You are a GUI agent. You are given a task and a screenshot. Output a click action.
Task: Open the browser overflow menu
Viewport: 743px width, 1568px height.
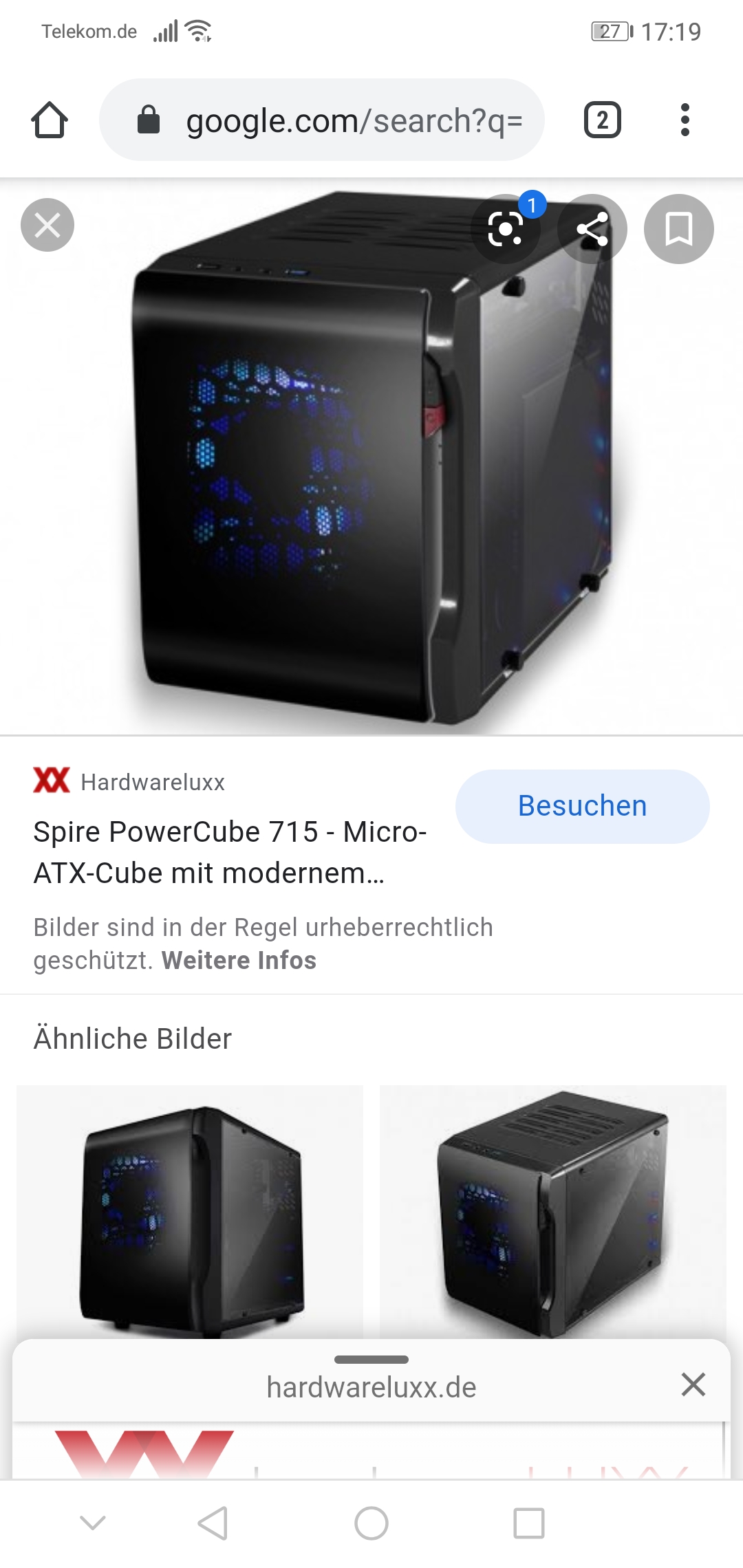point(684,120)
